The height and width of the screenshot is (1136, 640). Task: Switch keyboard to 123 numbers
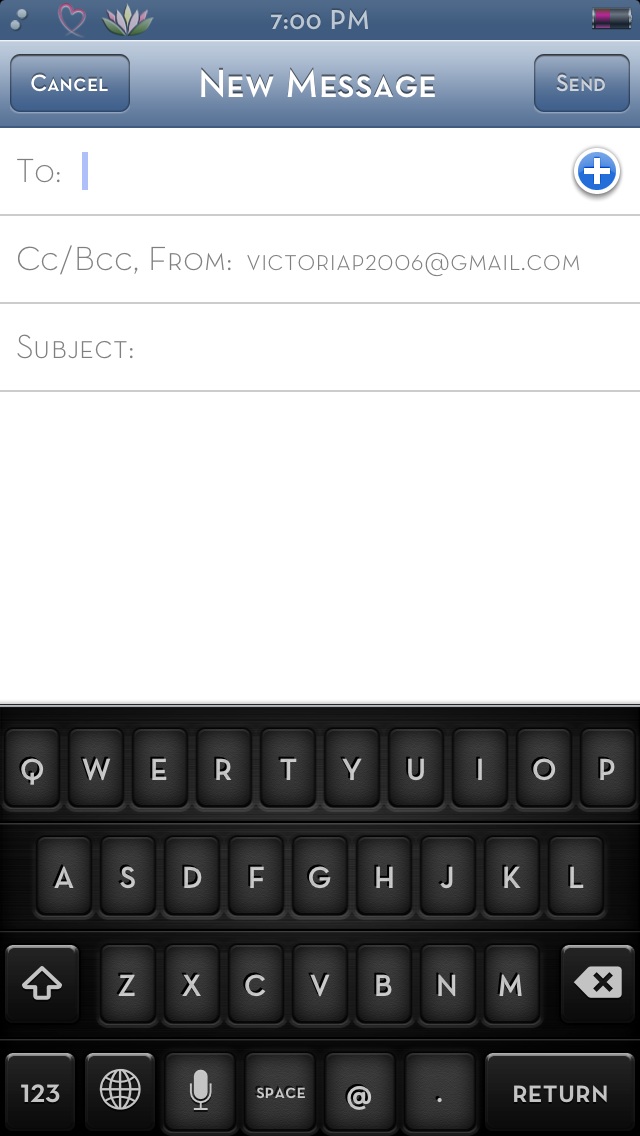click(x=41, y=1093)
